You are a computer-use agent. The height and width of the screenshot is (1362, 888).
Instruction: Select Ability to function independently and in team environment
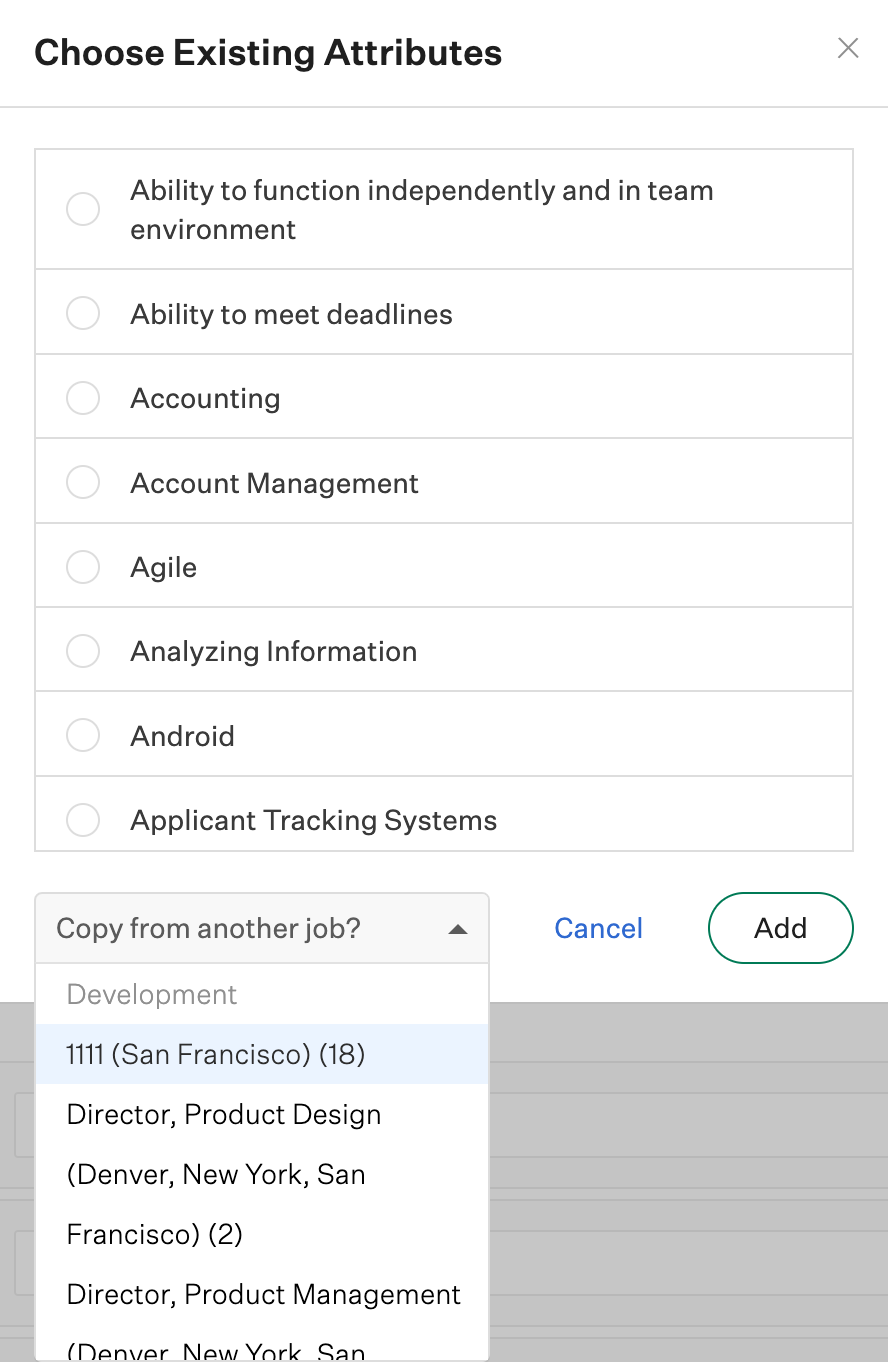tap(83, 208)
